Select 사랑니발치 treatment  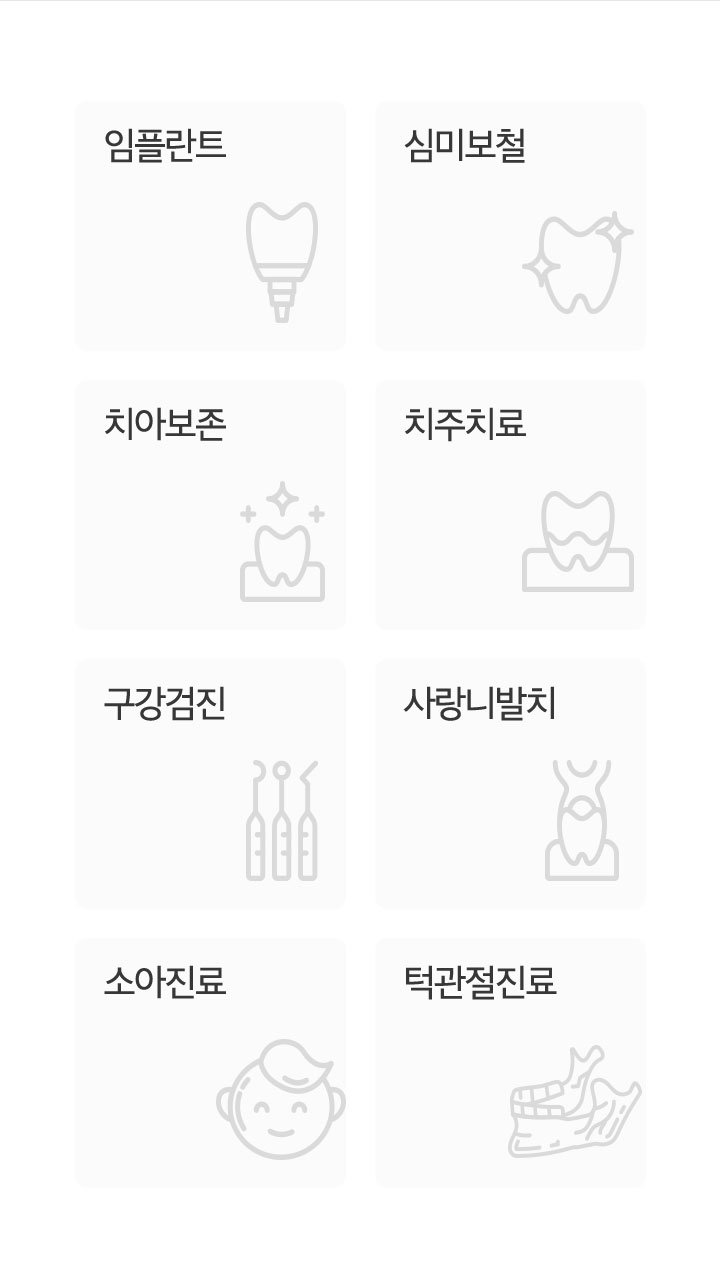pos(510,783)
